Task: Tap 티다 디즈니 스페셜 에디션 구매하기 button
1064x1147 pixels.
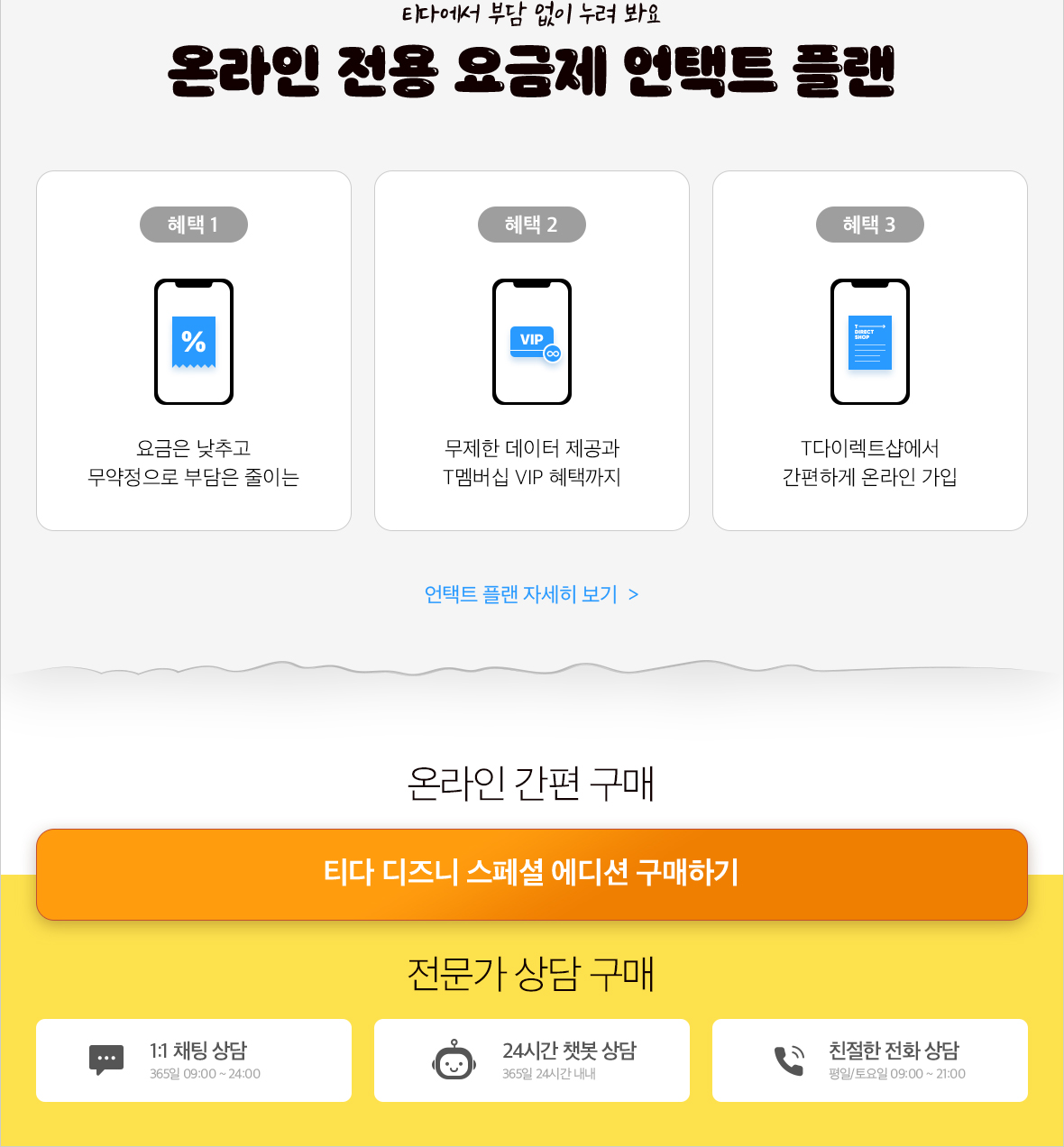Action: point(531,874)
